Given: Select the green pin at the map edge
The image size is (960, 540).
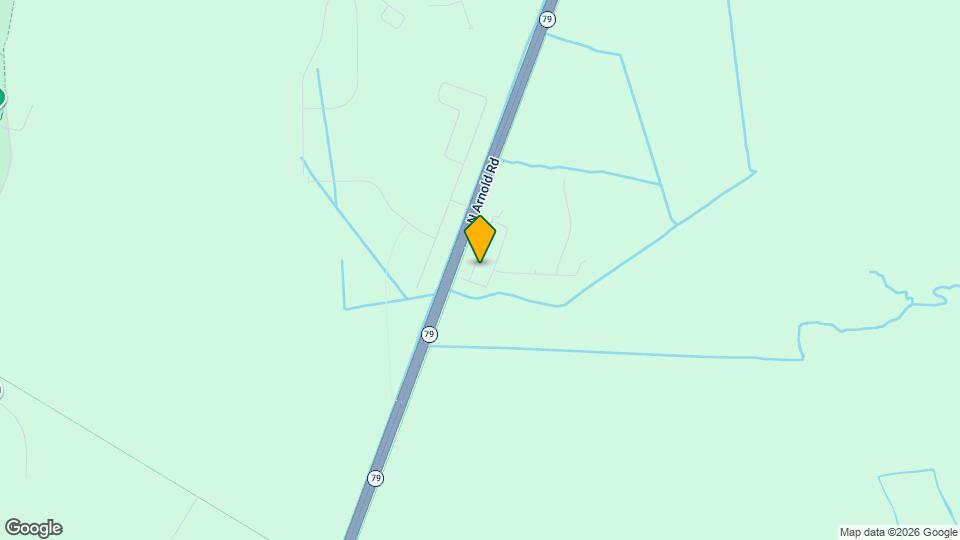Looking at the screenshot, I should coord(2,97).
